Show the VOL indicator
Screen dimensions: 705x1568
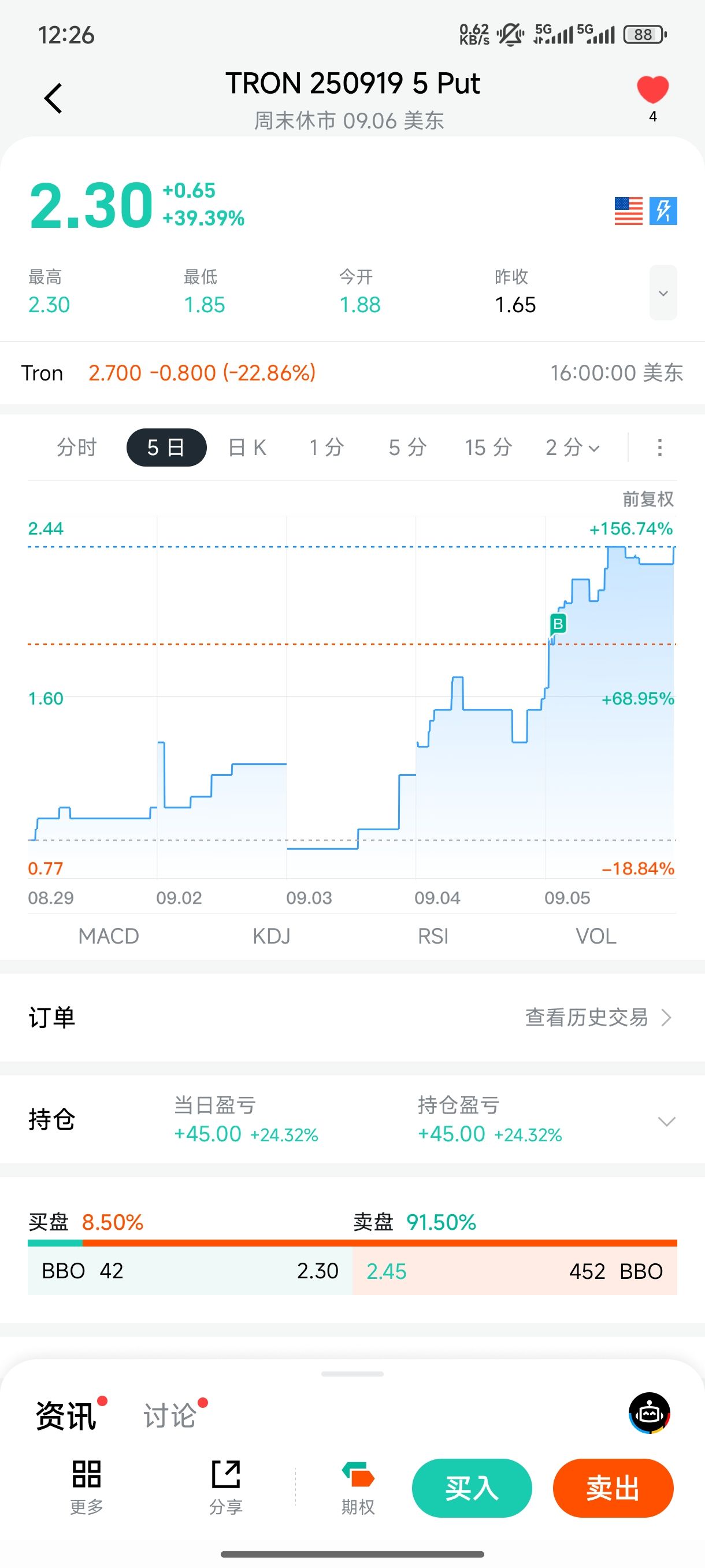[596, 935]
